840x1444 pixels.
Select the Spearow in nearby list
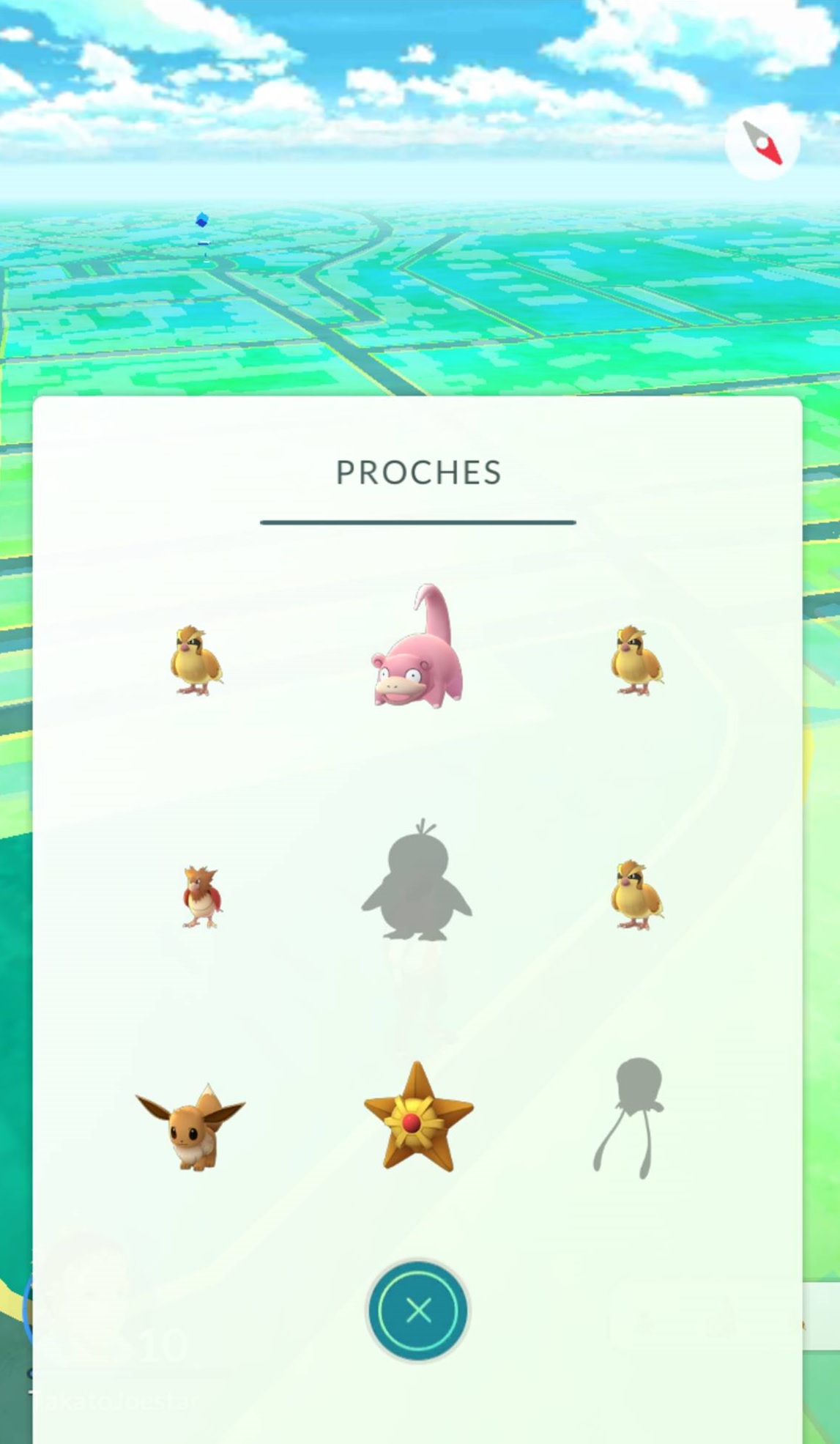click(x=202, y=896)
